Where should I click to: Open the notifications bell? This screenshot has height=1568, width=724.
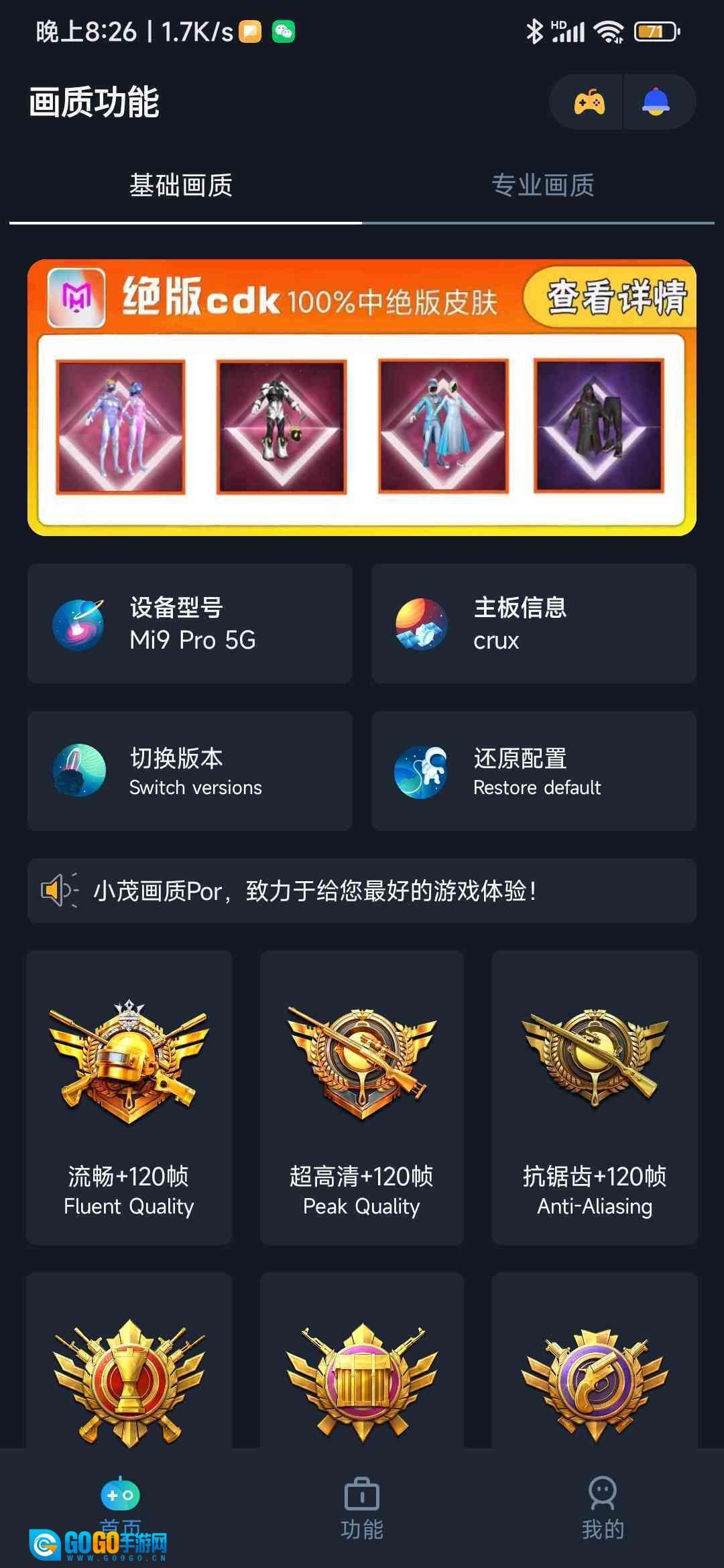pyautogui.click(x=656, y=102)
